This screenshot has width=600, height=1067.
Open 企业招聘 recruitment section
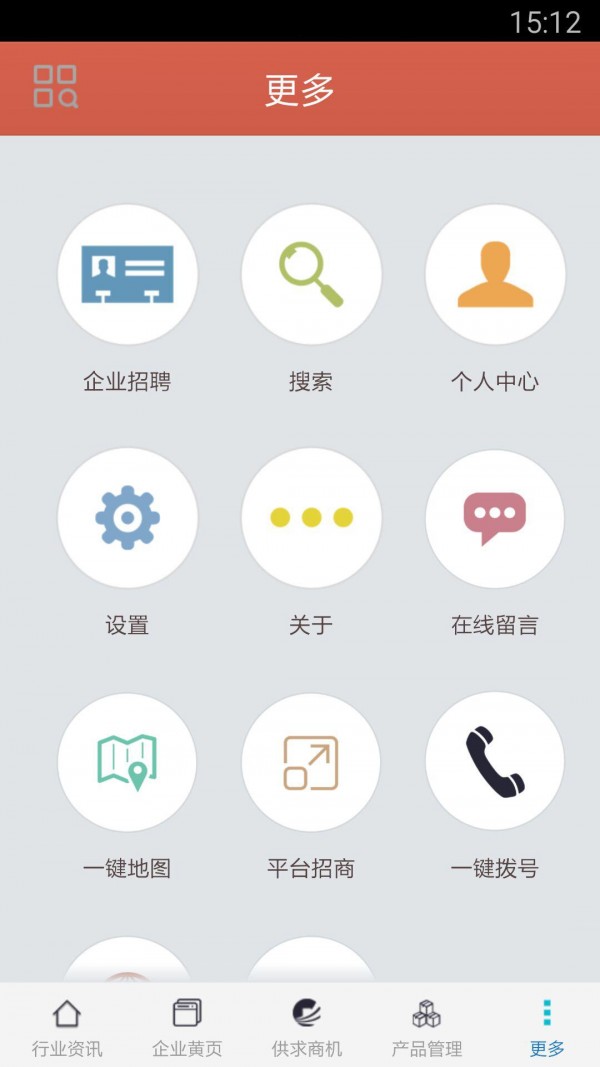(127, 274)
